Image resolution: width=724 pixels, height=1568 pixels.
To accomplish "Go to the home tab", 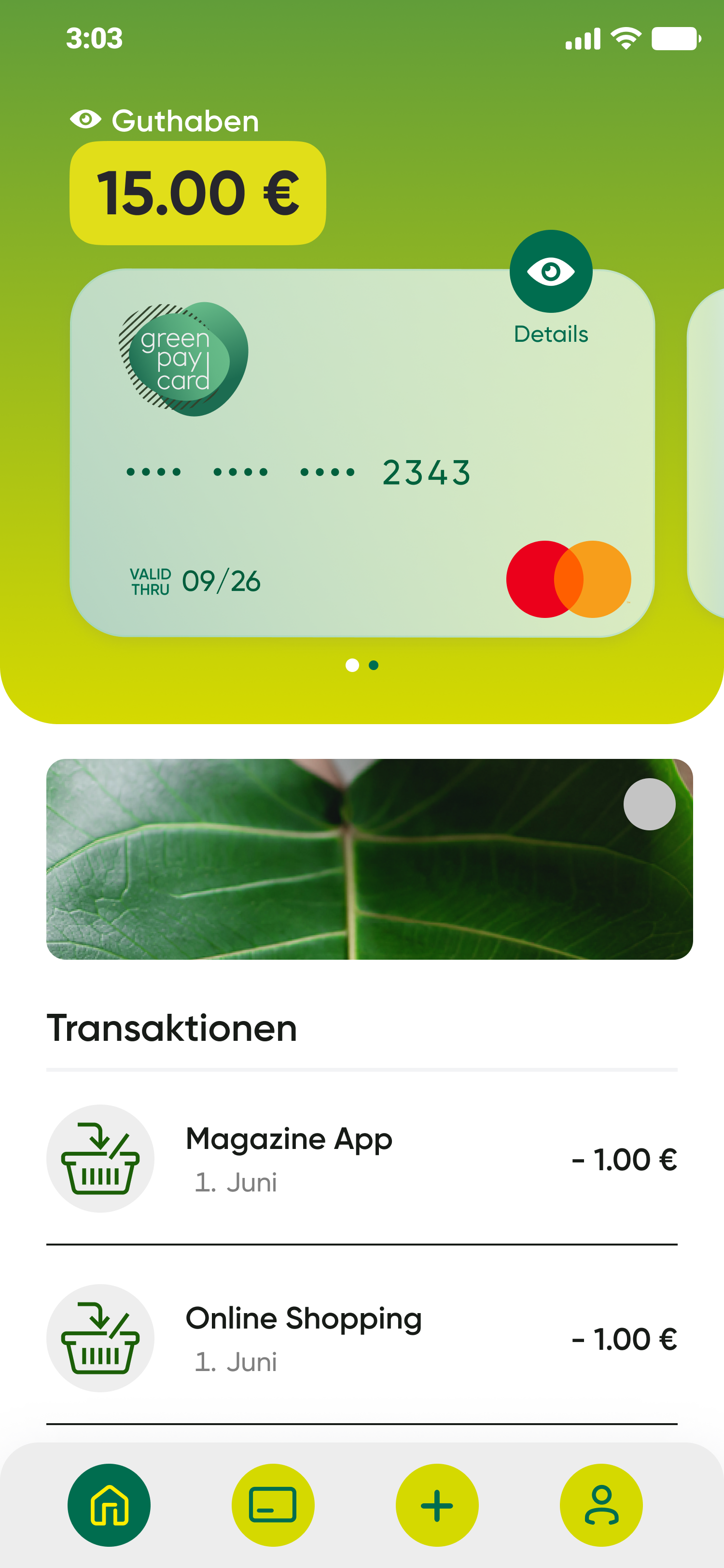I will point(109,1505).
